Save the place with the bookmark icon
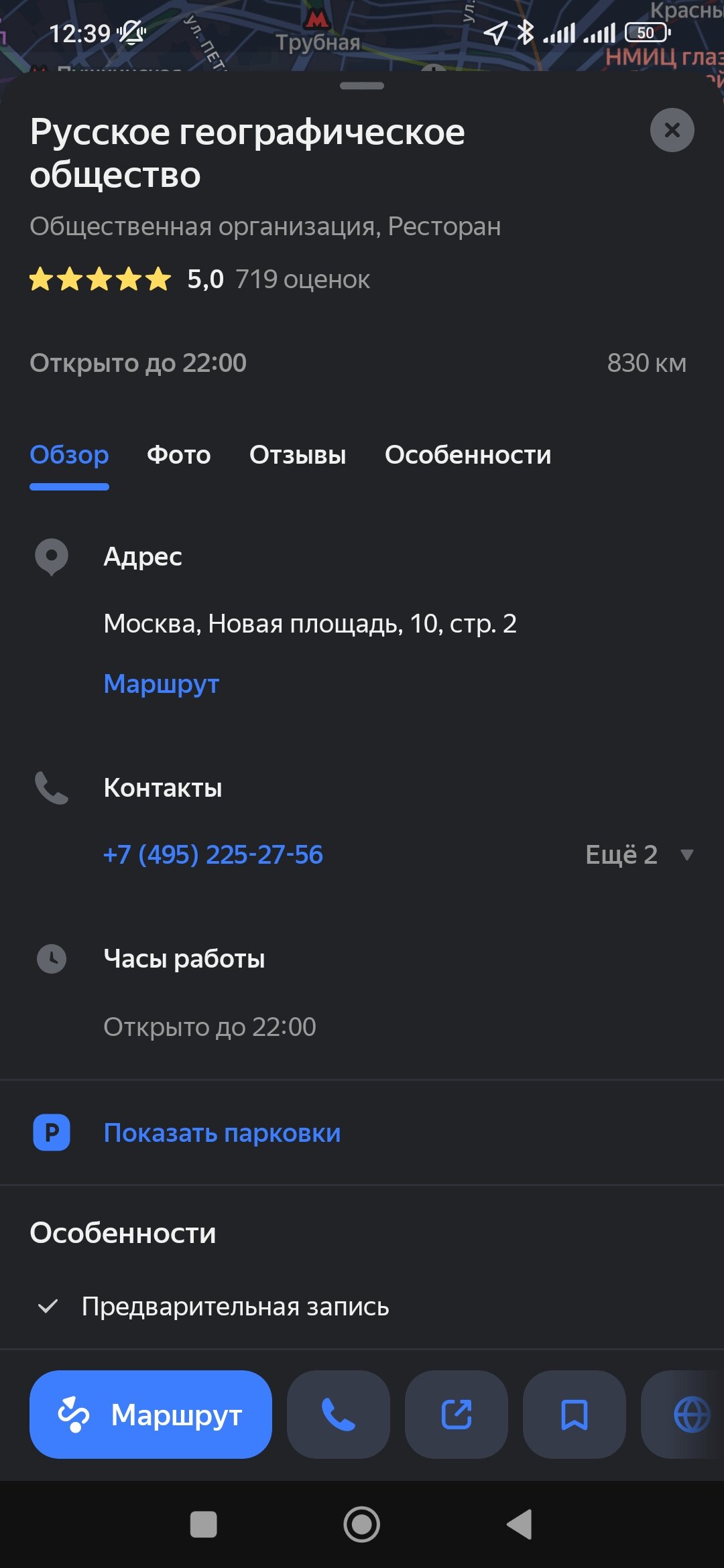Screen dimensions: 724x1568 (574, 1415)
